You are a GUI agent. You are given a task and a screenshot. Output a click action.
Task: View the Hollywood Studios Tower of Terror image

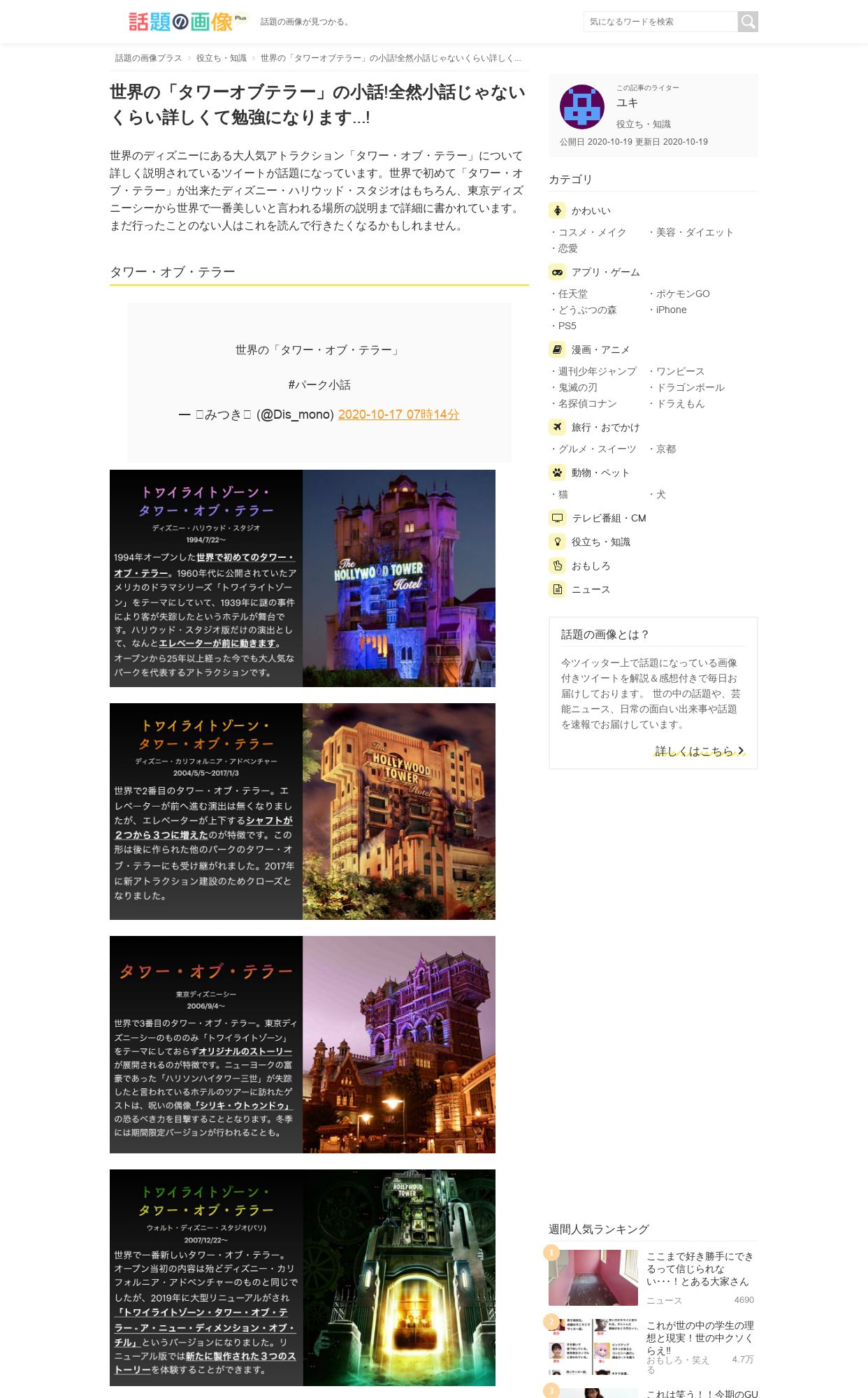point(303,578)
